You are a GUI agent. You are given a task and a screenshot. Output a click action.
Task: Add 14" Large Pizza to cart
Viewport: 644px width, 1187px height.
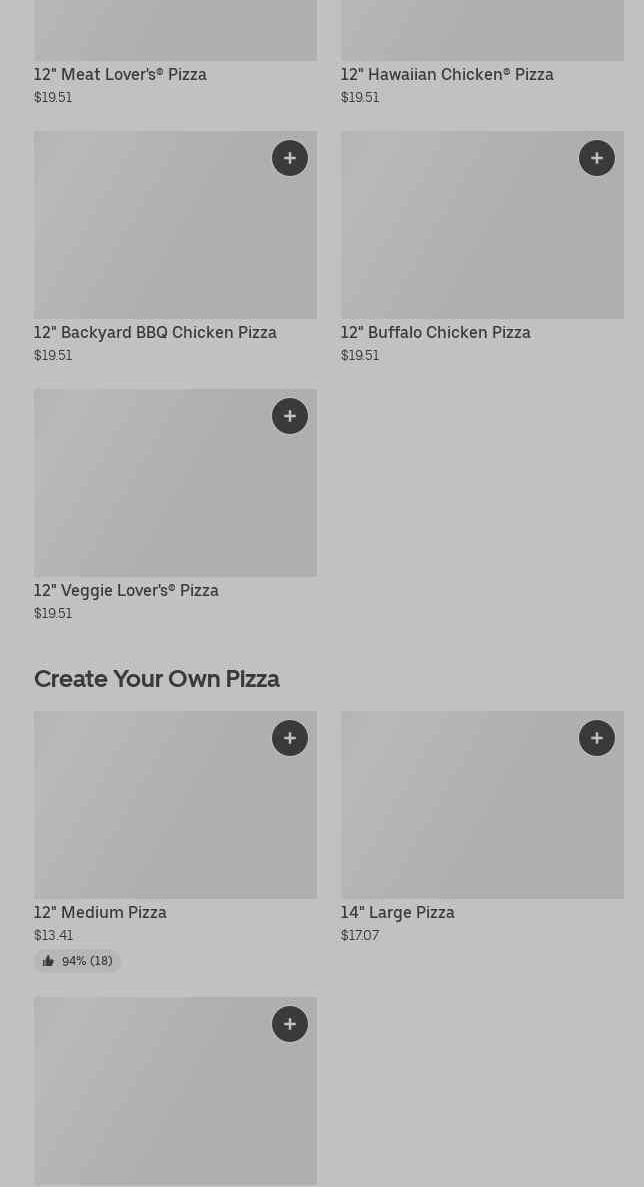pos(597,738)
